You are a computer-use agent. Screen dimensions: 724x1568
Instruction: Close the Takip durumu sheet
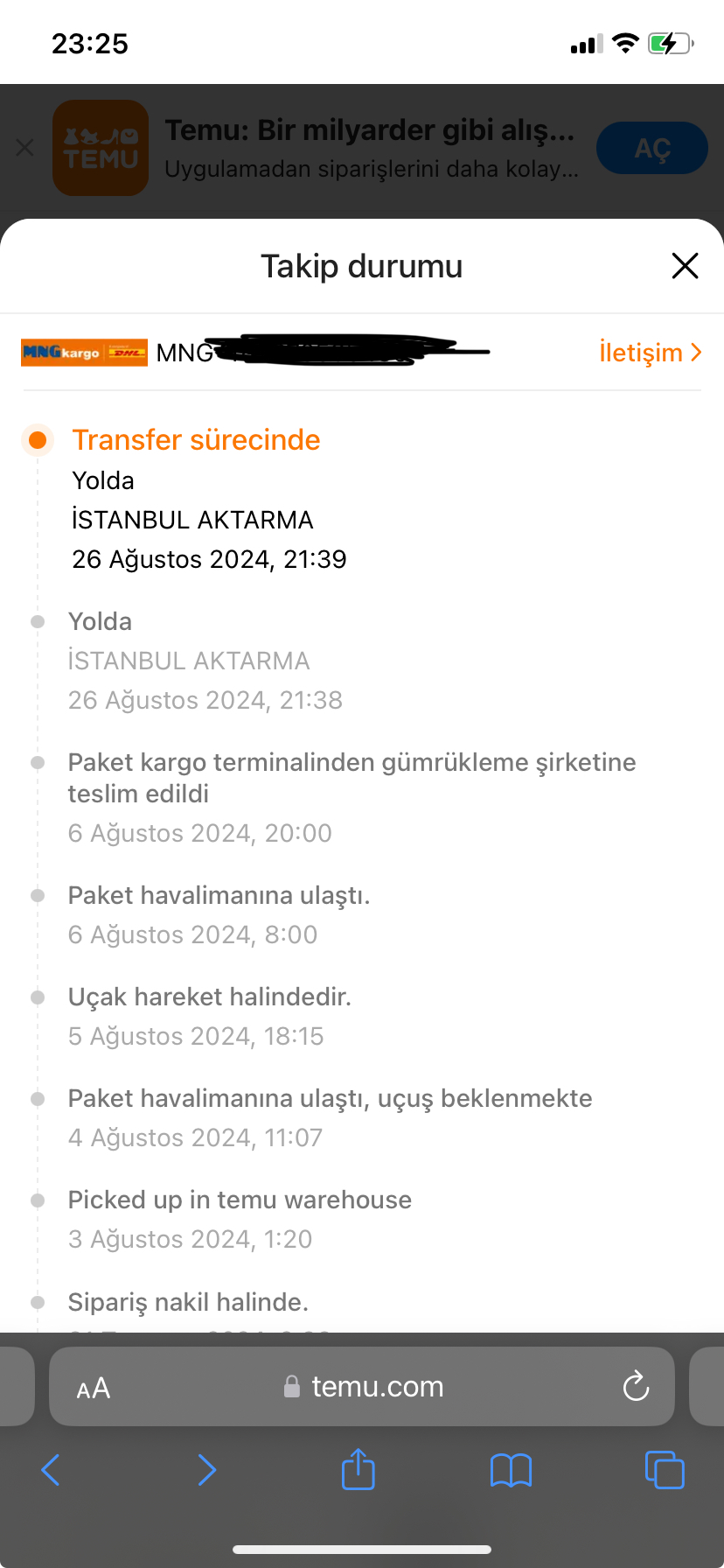685,265
